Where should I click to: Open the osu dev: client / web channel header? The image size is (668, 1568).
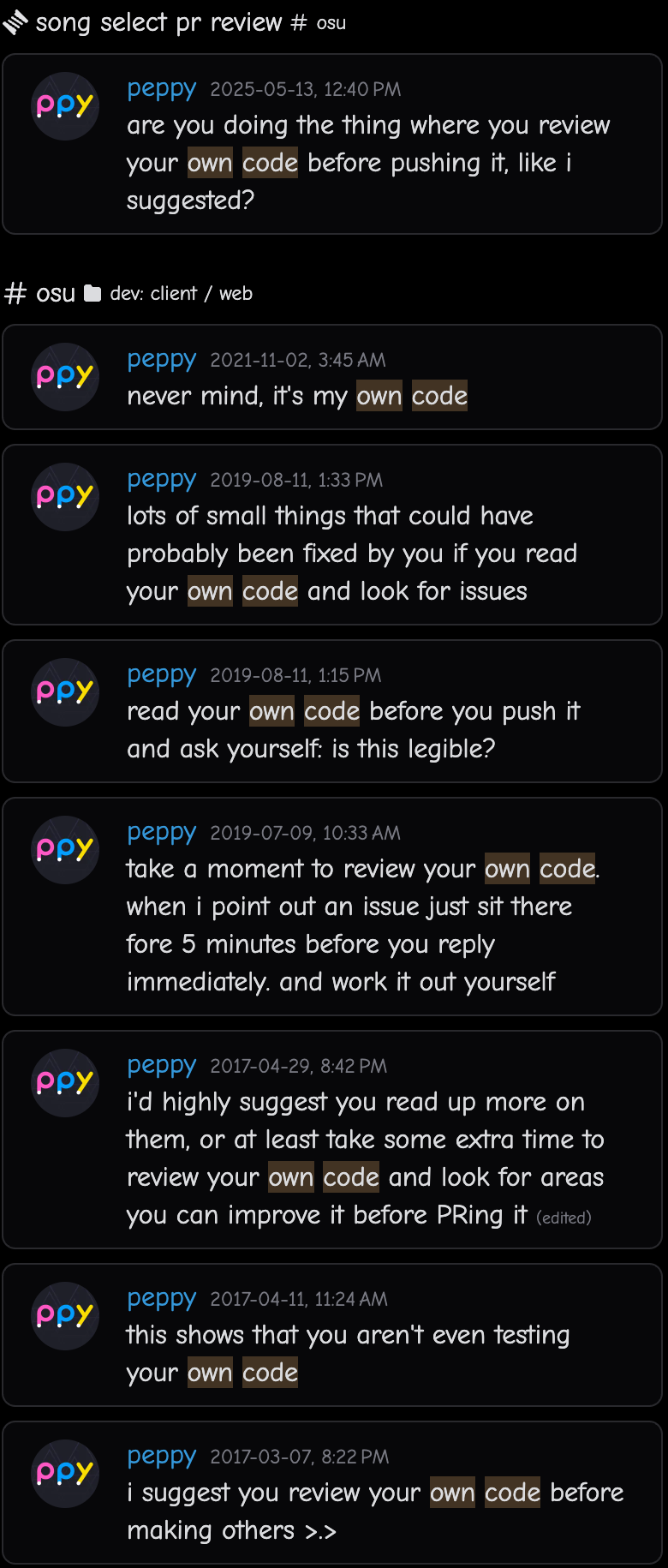click(x=128, y=294)
